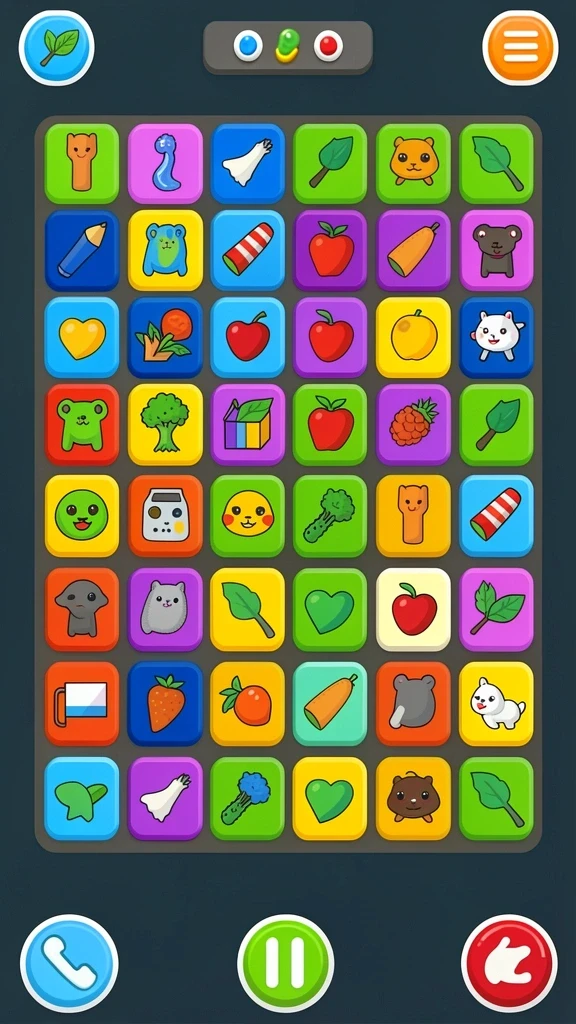The image size is (576, 1024).
Task: Select the green smiley face tile
Action: pos(82,516)
